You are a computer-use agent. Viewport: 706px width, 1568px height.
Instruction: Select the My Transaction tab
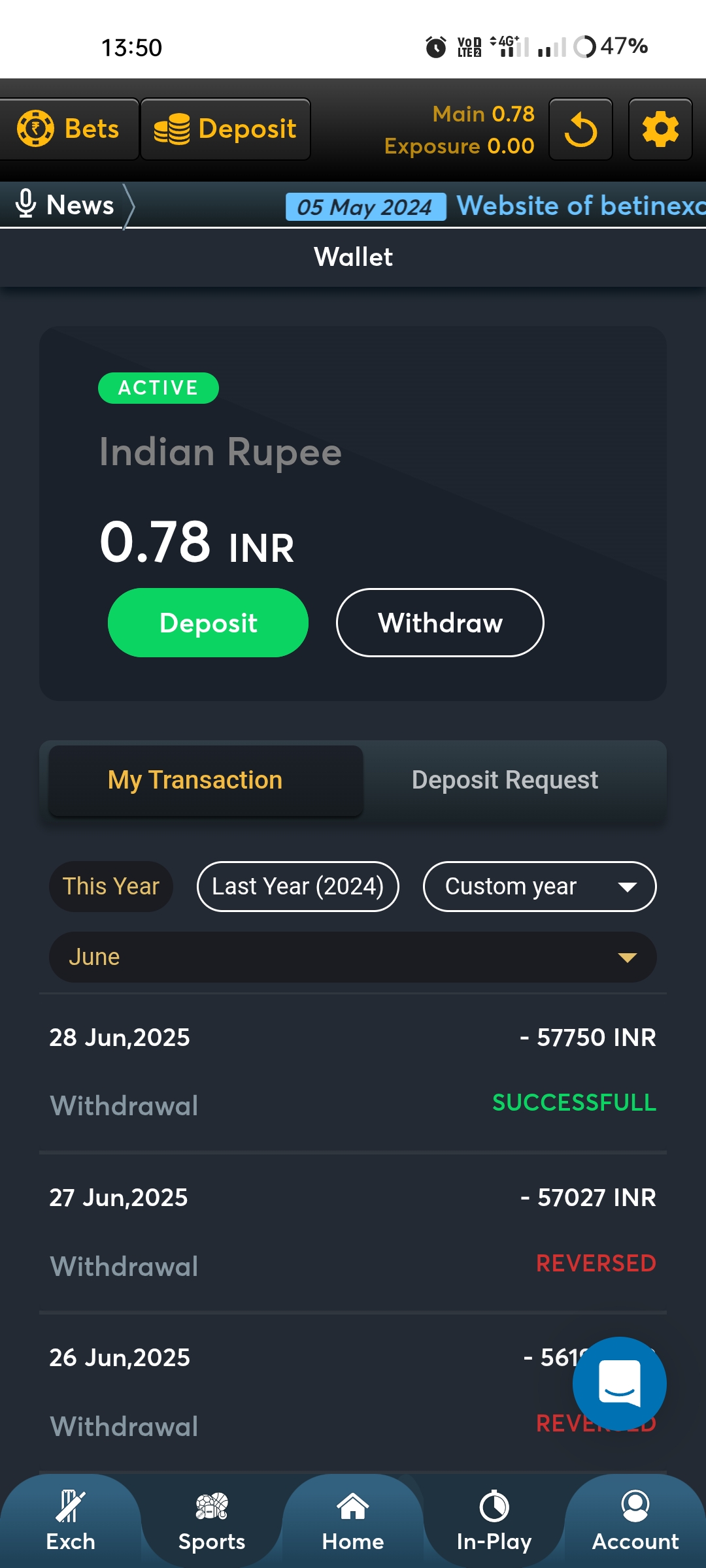point(195,780)
